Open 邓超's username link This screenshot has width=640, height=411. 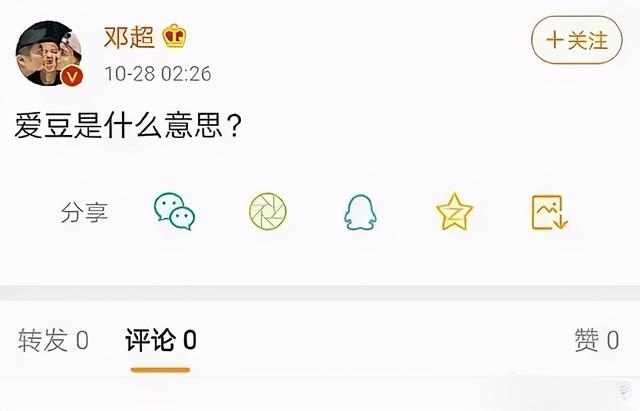[129, 37]
